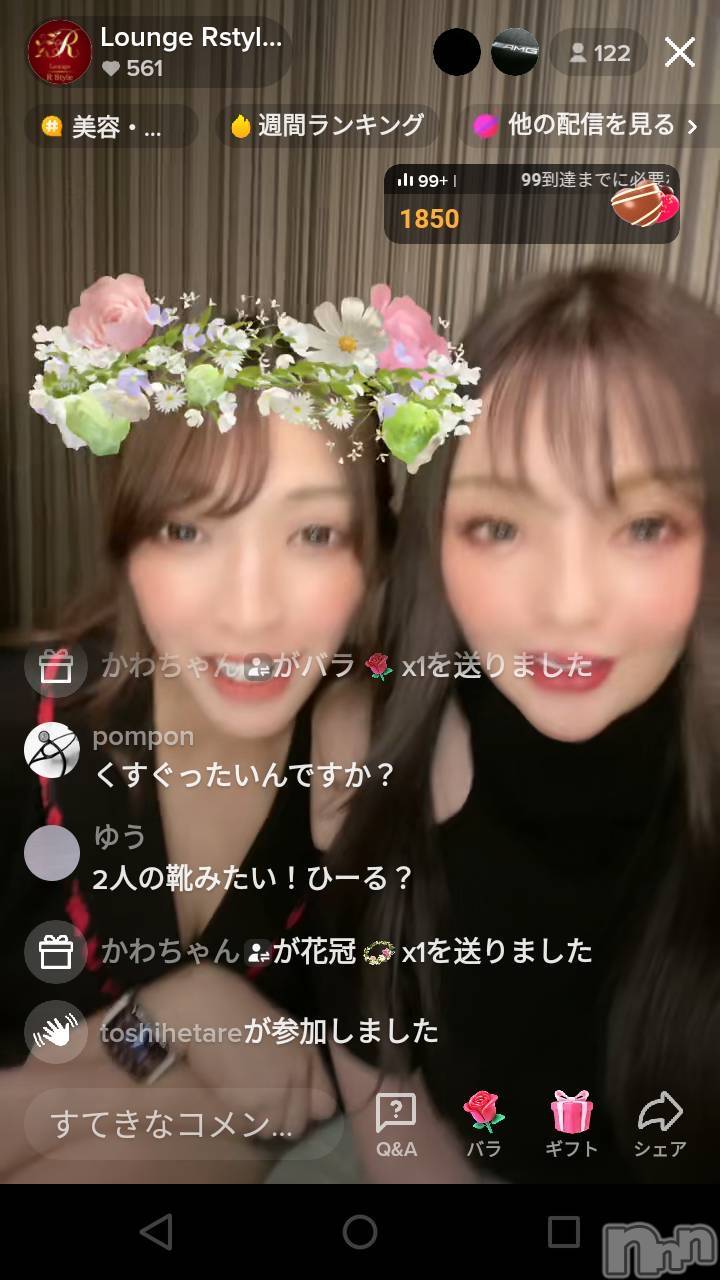Open the Q&A panel
This screenshot has height=1280, width=720.
[397, 1124]
